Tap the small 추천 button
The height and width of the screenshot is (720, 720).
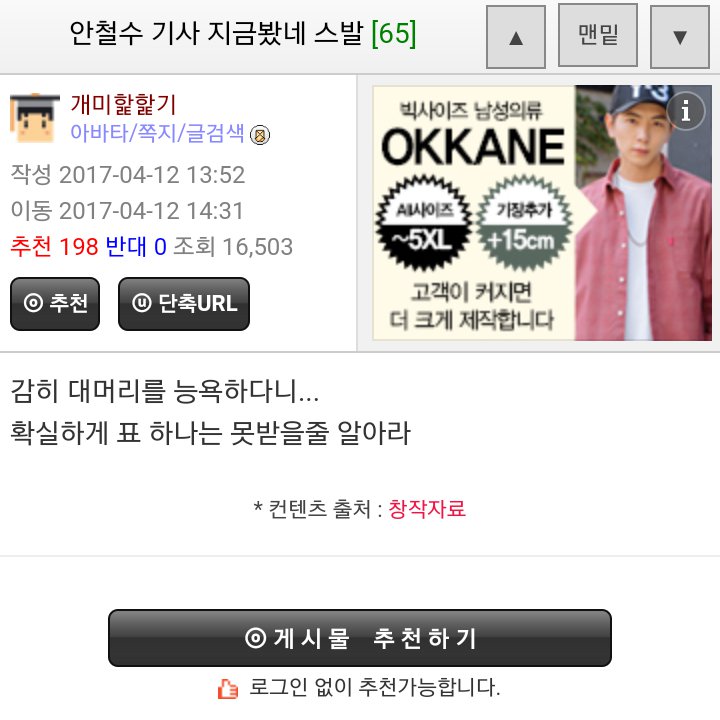point(56,304)
